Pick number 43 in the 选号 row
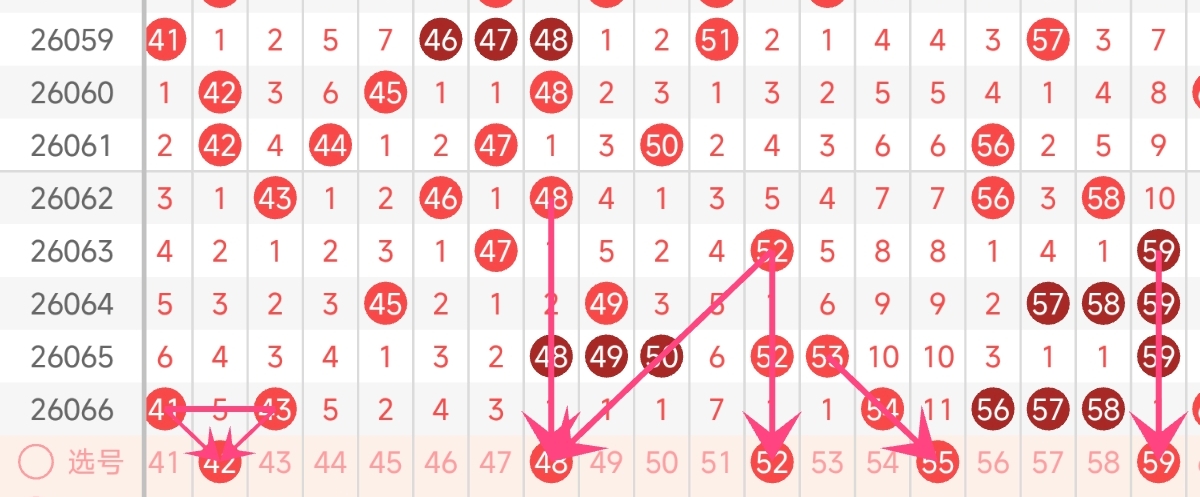This screenshot has height=497, width=1200. point(275,462)
